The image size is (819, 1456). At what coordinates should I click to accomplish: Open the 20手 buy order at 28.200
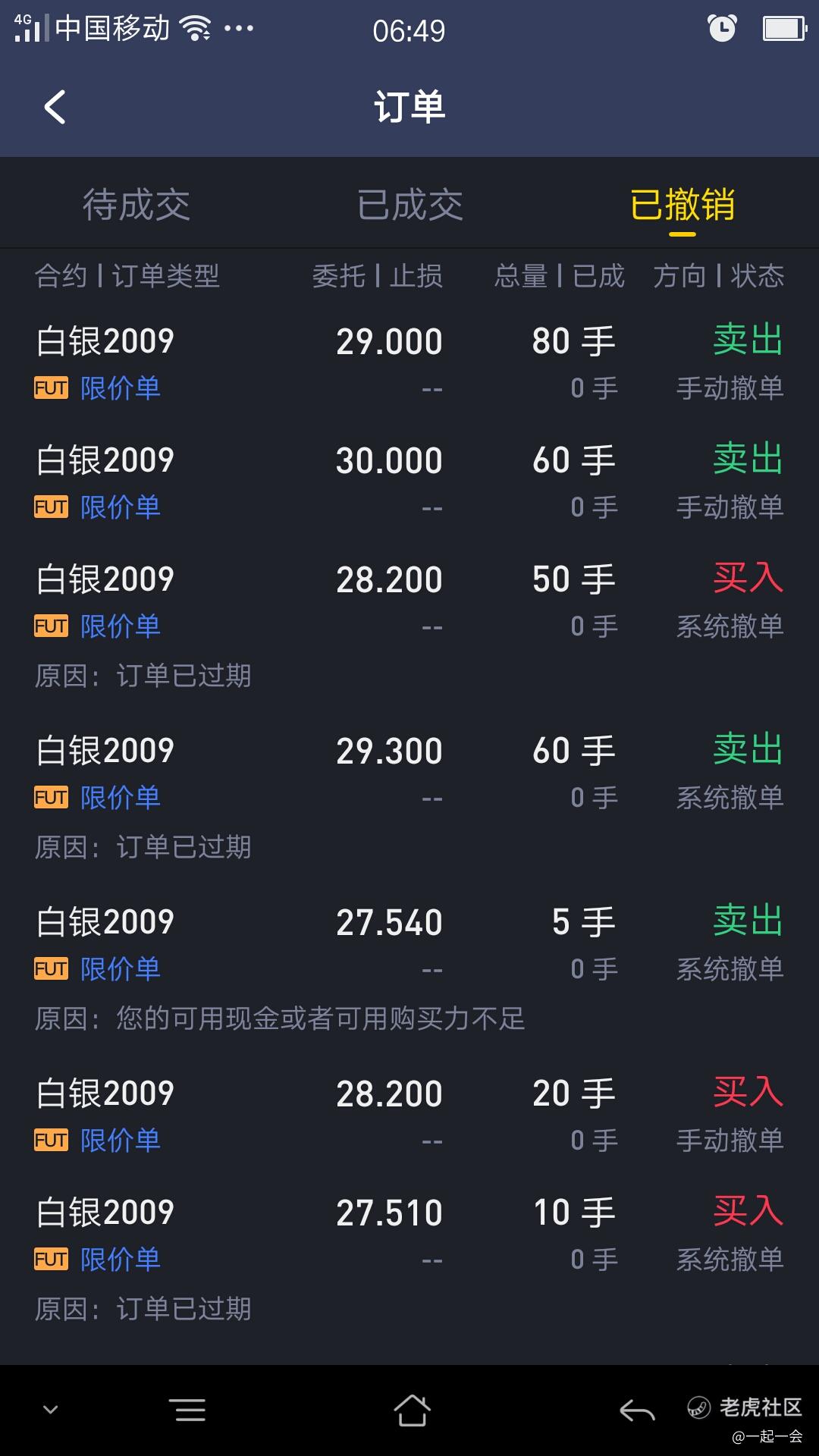[409, 1116]
